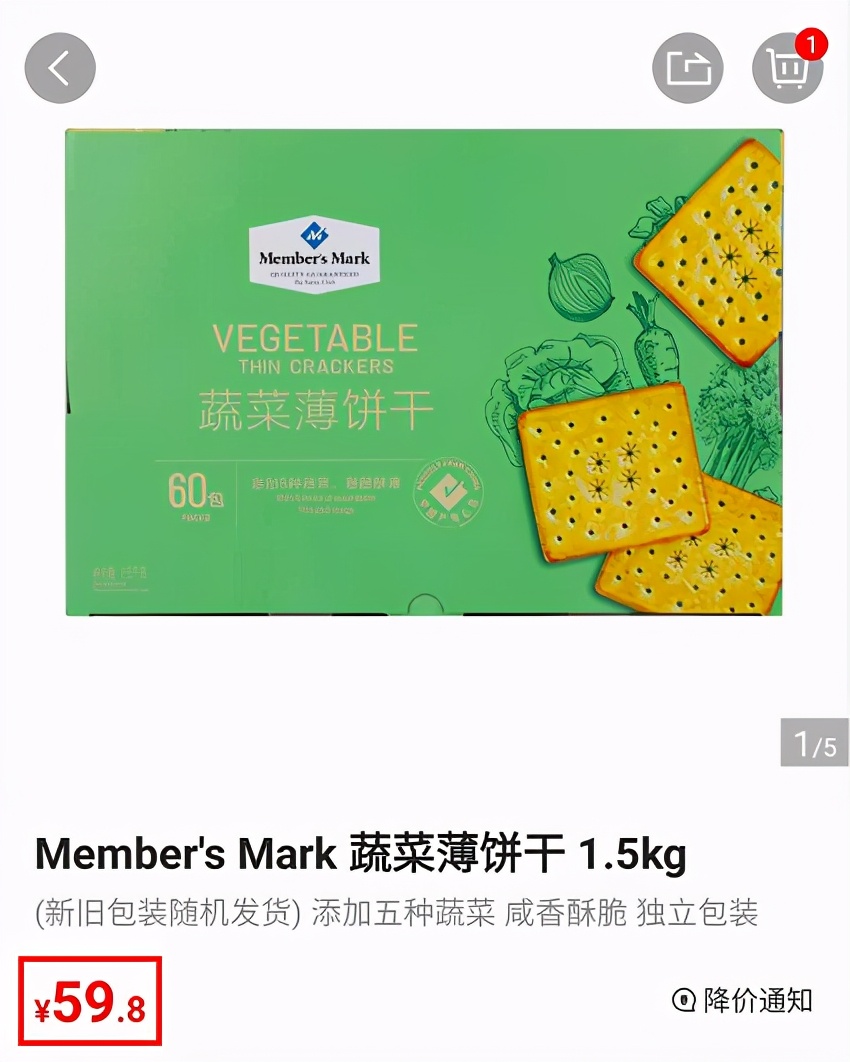Image resolution: width=850 pixels, height=1062 pixels.
Task: Tap the red price box to confirm ¥59.8
Action: point(88,998)
